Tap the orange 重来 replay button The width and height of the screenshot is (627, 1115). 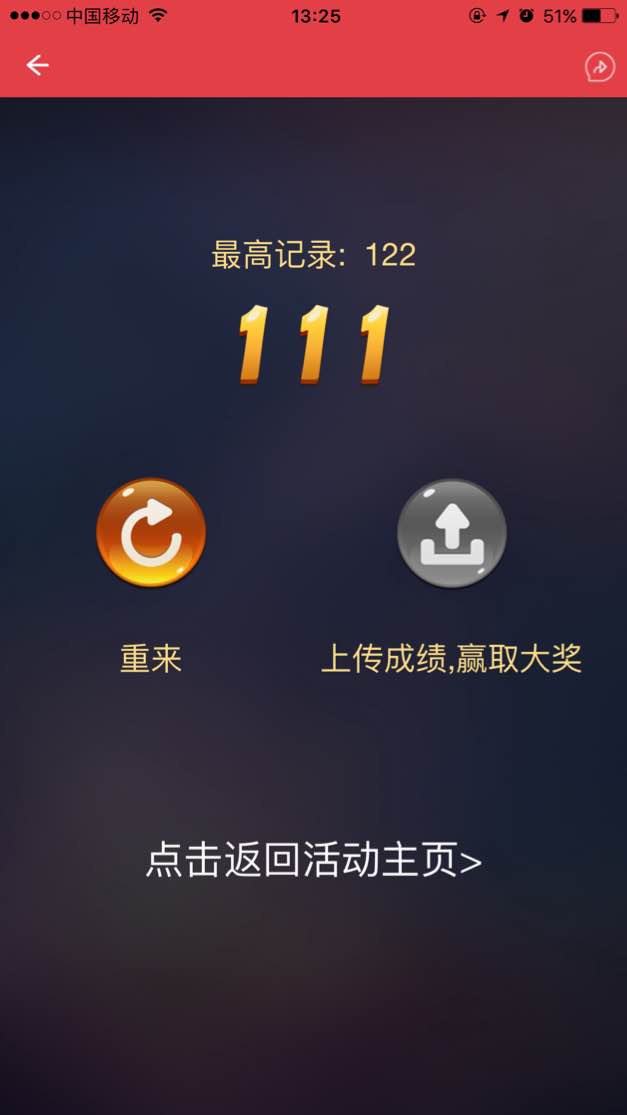coord(151,533)
